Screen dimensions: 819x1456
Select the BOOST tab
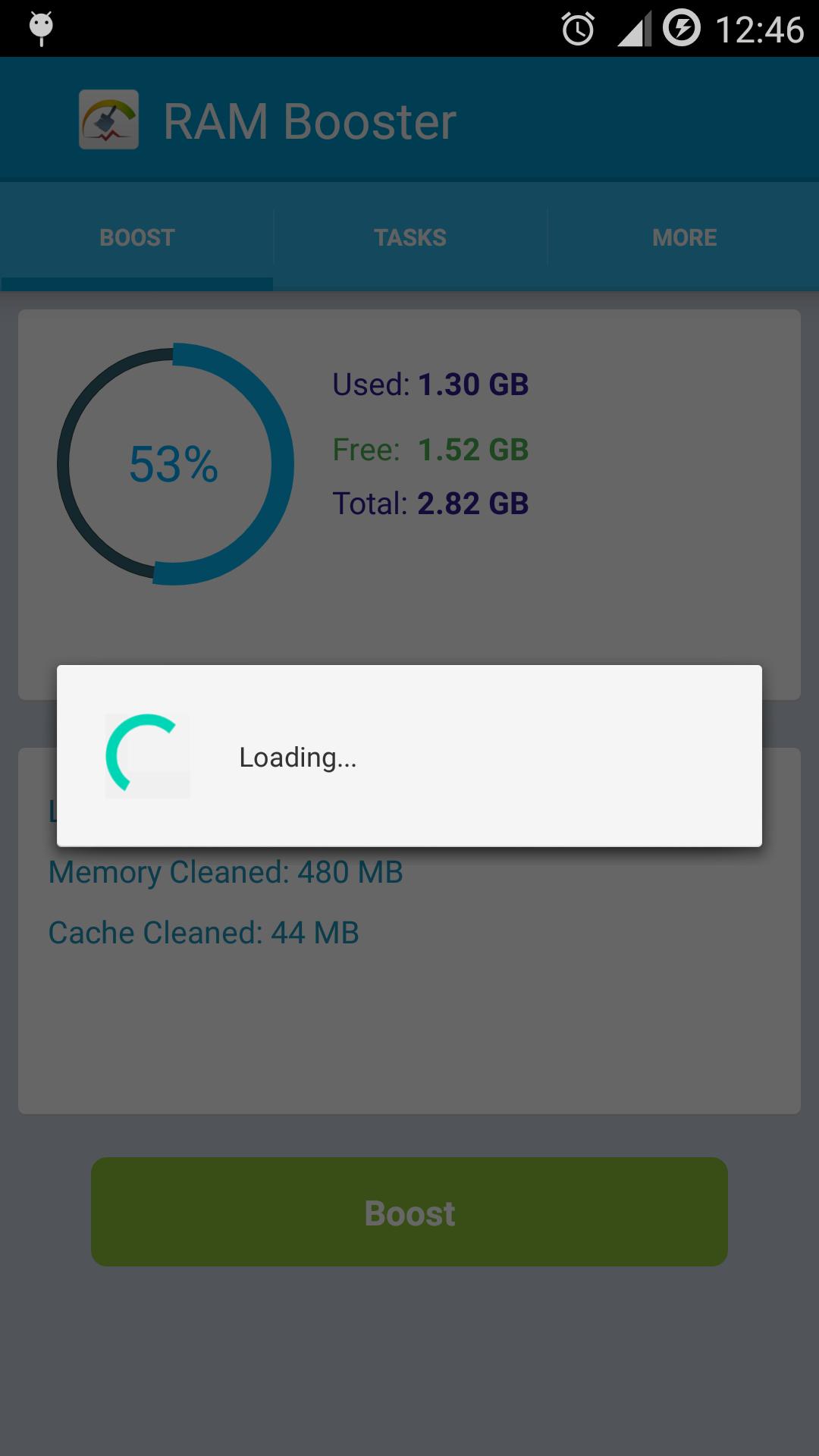(x=136, y=236)
